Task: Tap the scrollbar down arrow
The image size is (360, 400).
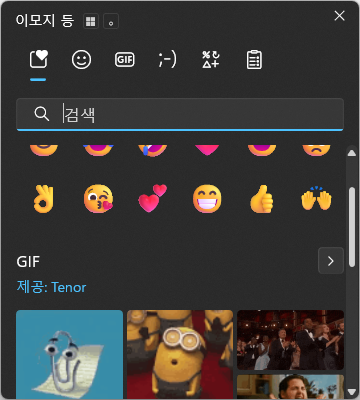Action: click(x=352, y=391)
